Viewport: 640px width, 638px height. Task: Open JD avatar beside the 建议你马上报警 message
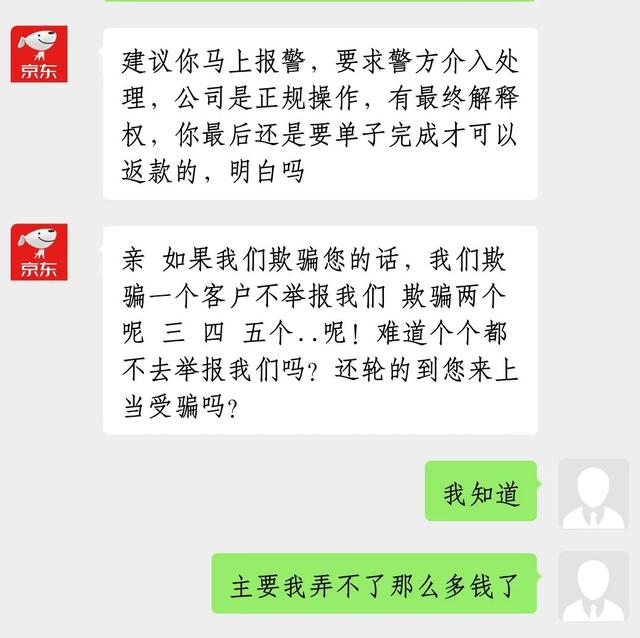coord(40,55)
